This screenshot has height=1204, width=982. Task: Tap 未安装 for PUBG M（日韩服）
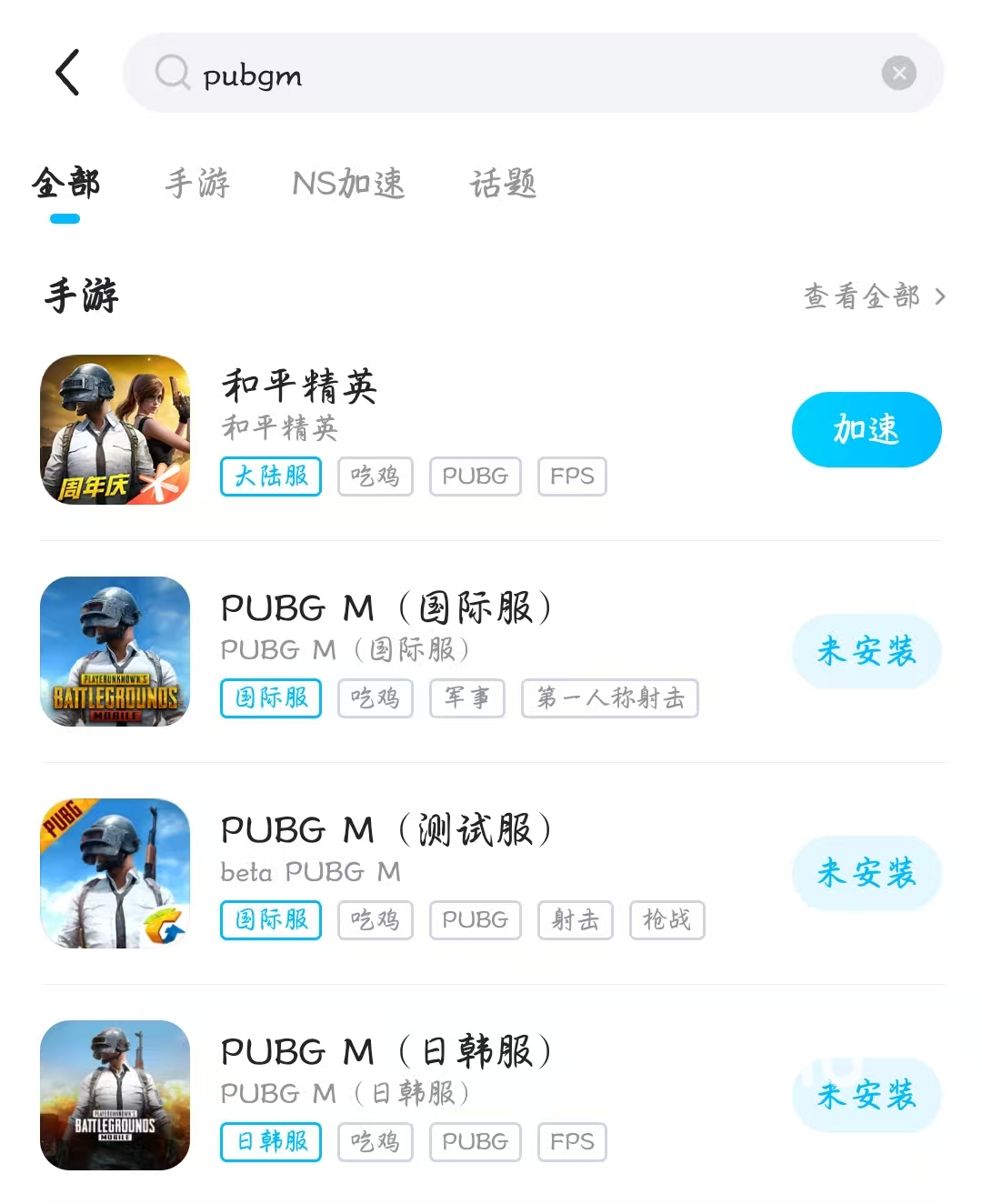[x=866, y=1095]
